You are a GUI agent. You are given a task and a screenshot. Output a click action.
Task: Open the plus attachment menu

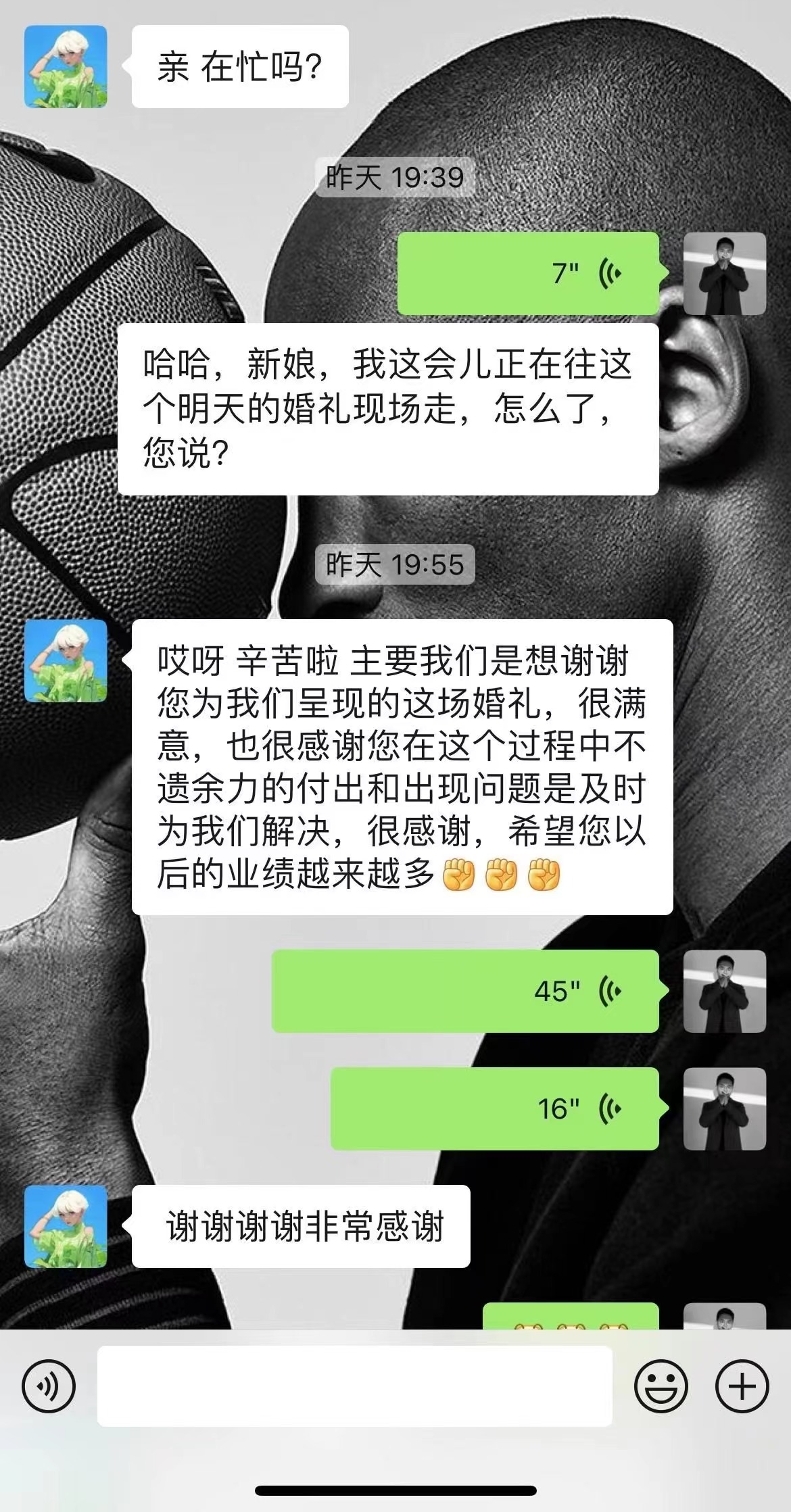click(x=742, y=1386)
